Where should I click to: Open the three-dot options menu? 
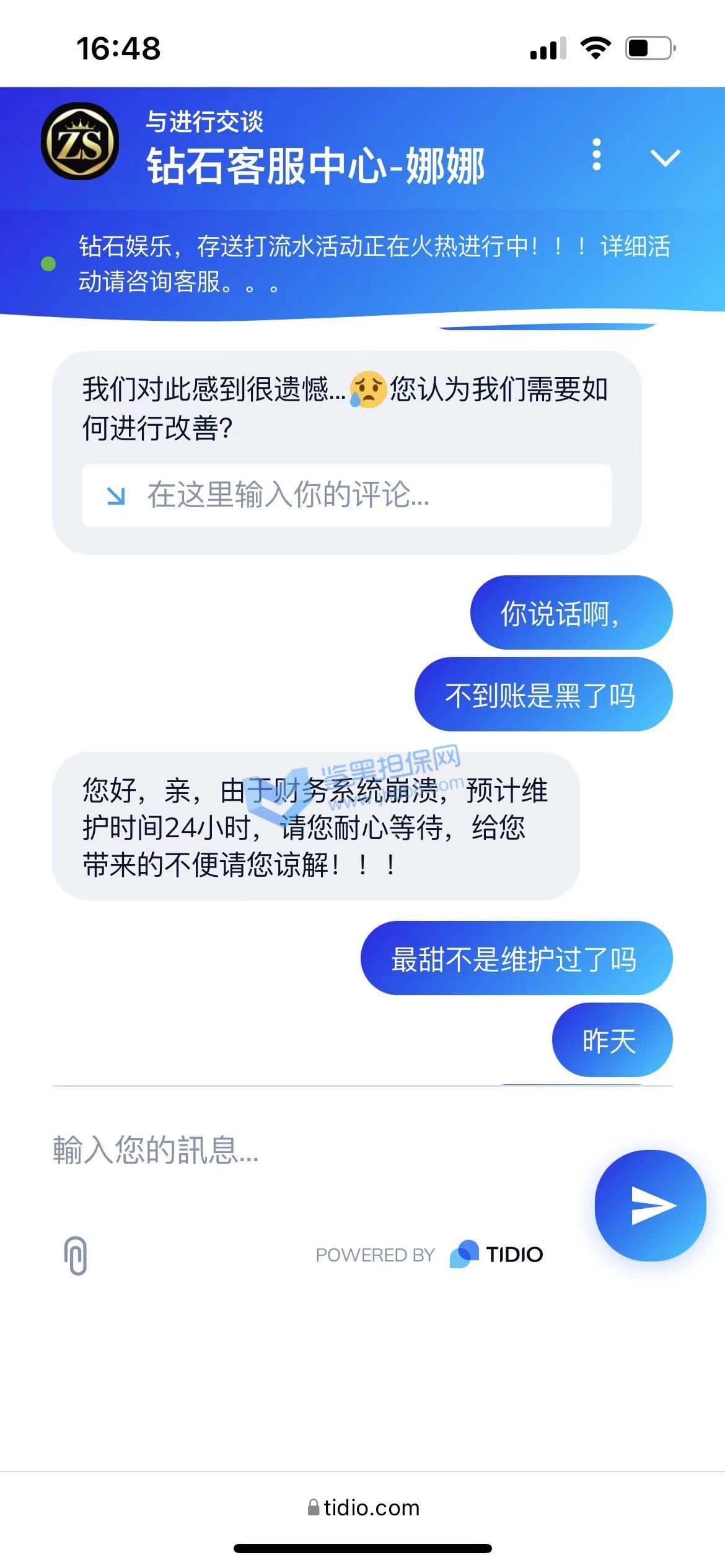(596, 154)
